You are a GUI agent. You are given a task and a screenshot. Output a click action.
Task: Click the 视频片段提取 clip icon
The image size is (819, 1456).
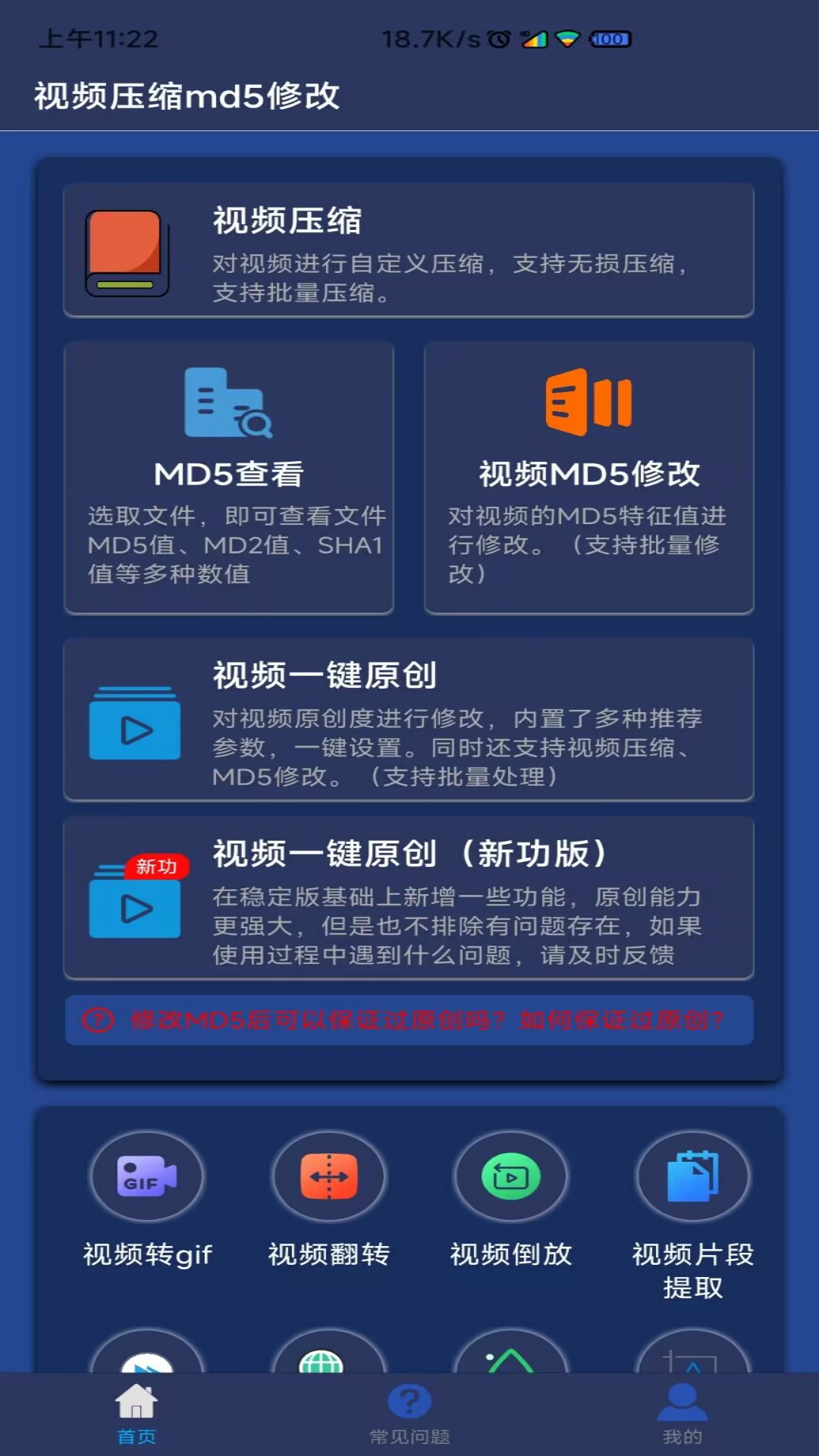[x=693, y=1175]
